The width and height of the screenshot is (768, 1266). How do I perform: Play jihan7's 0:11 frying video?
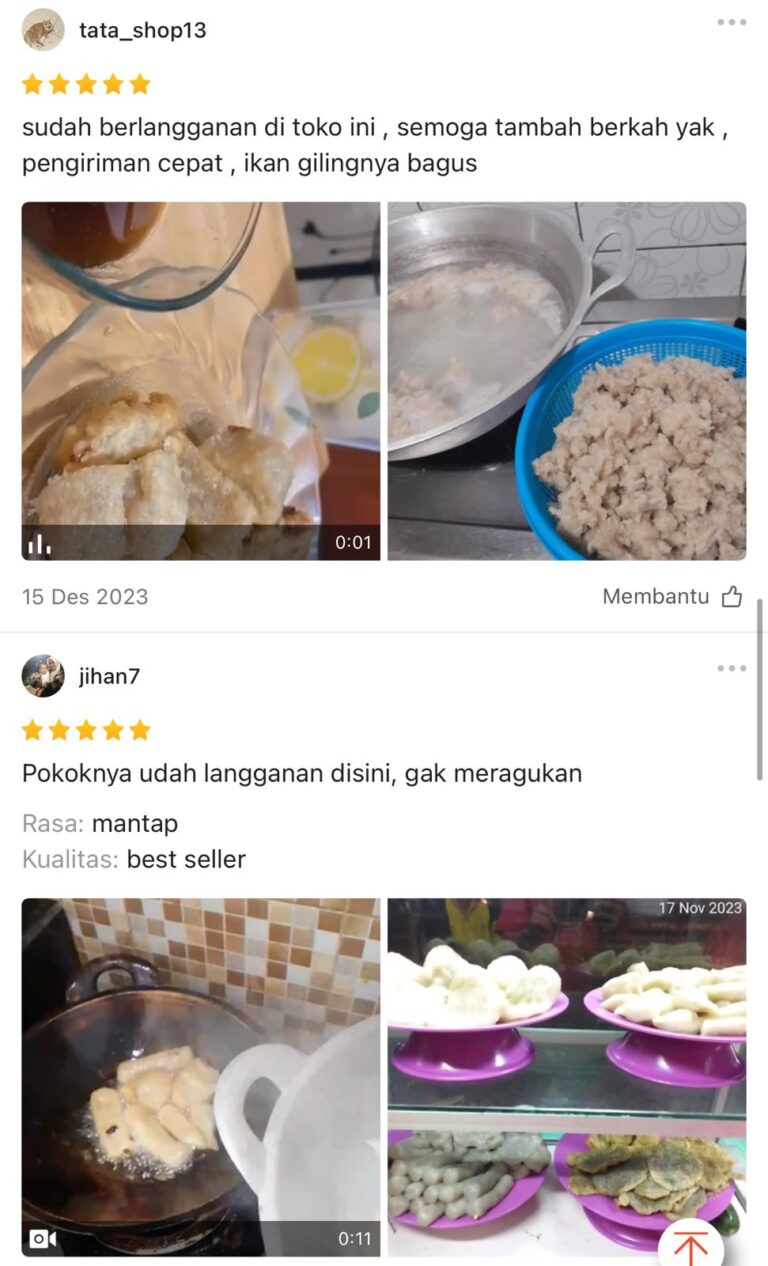coord(201,1076)
